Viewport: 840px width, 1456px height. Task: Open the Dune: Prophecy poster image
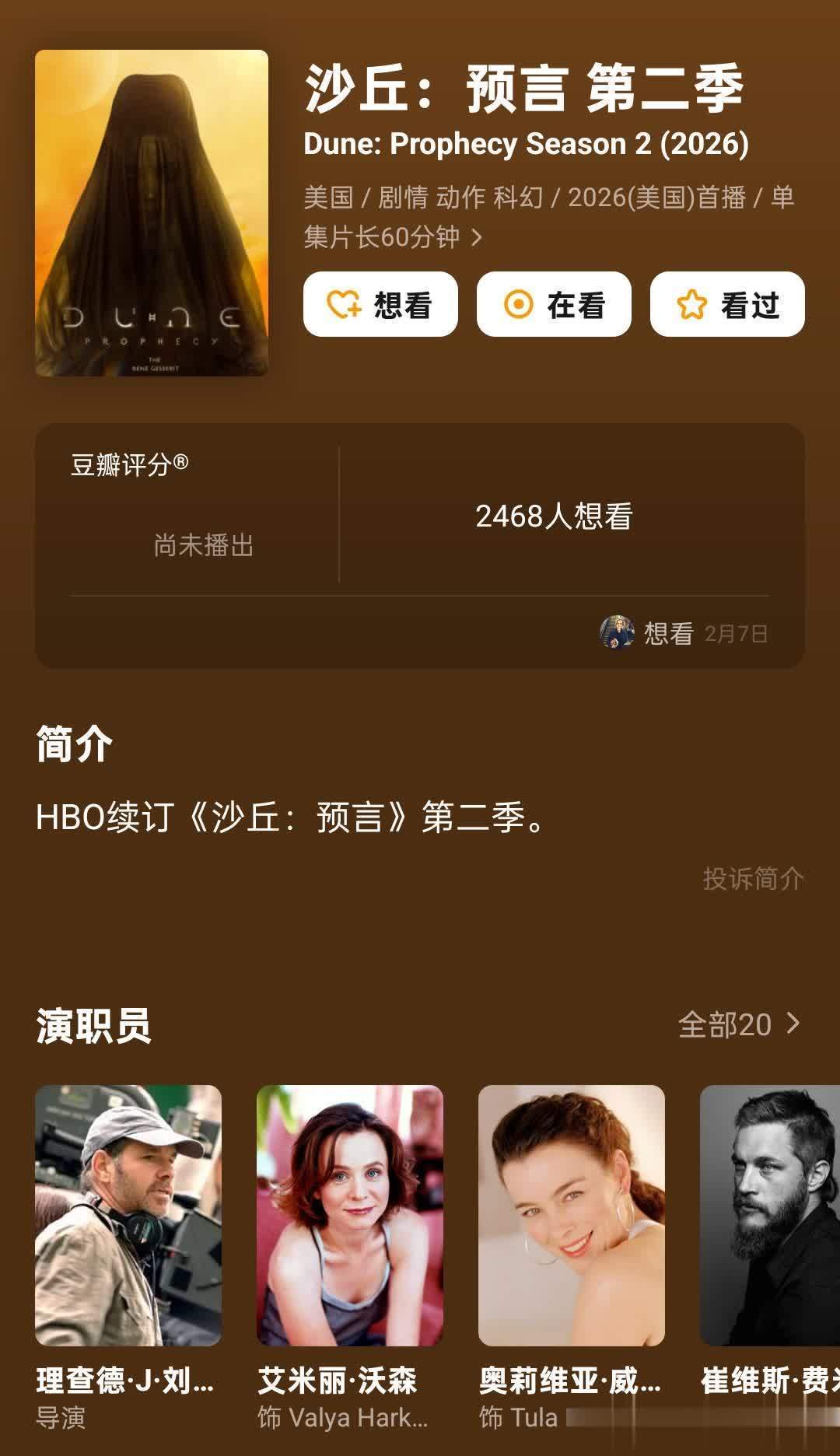coord(152,213)
